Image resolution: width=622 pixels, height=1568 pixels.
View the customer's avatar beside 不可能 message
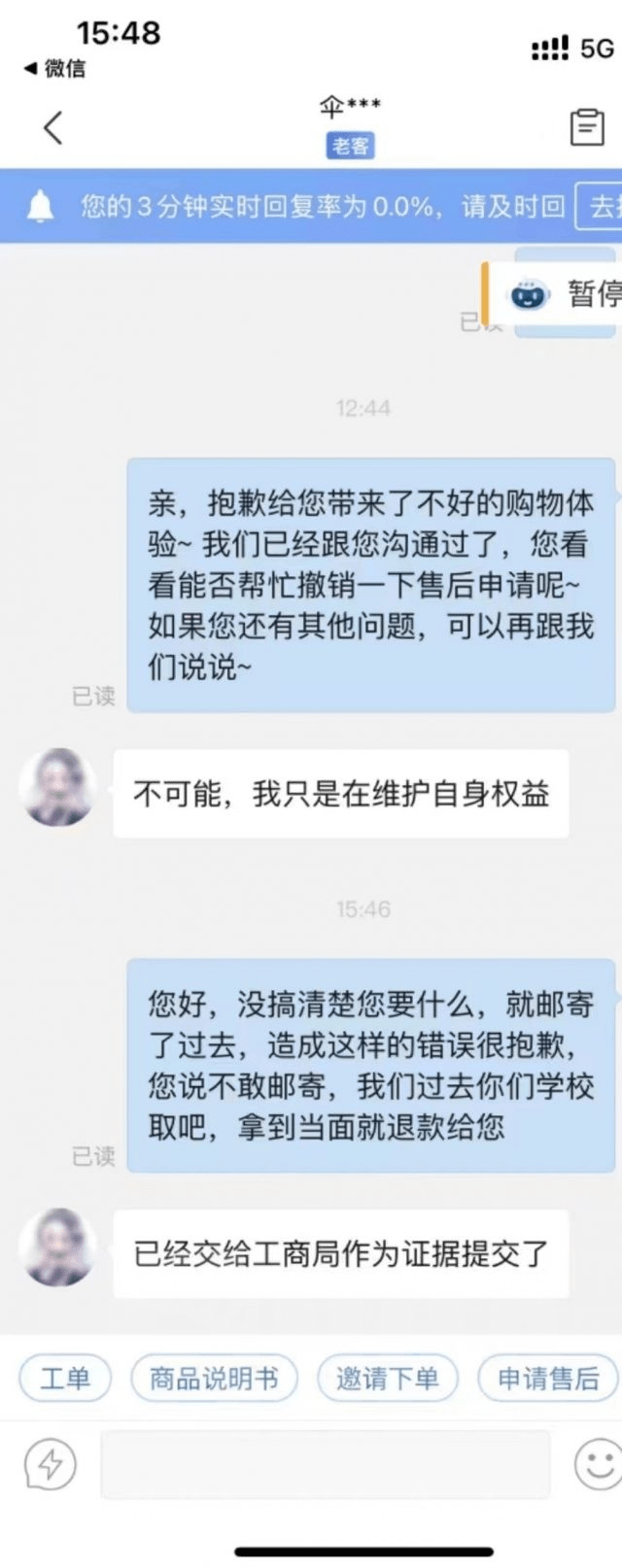(57, 787)
